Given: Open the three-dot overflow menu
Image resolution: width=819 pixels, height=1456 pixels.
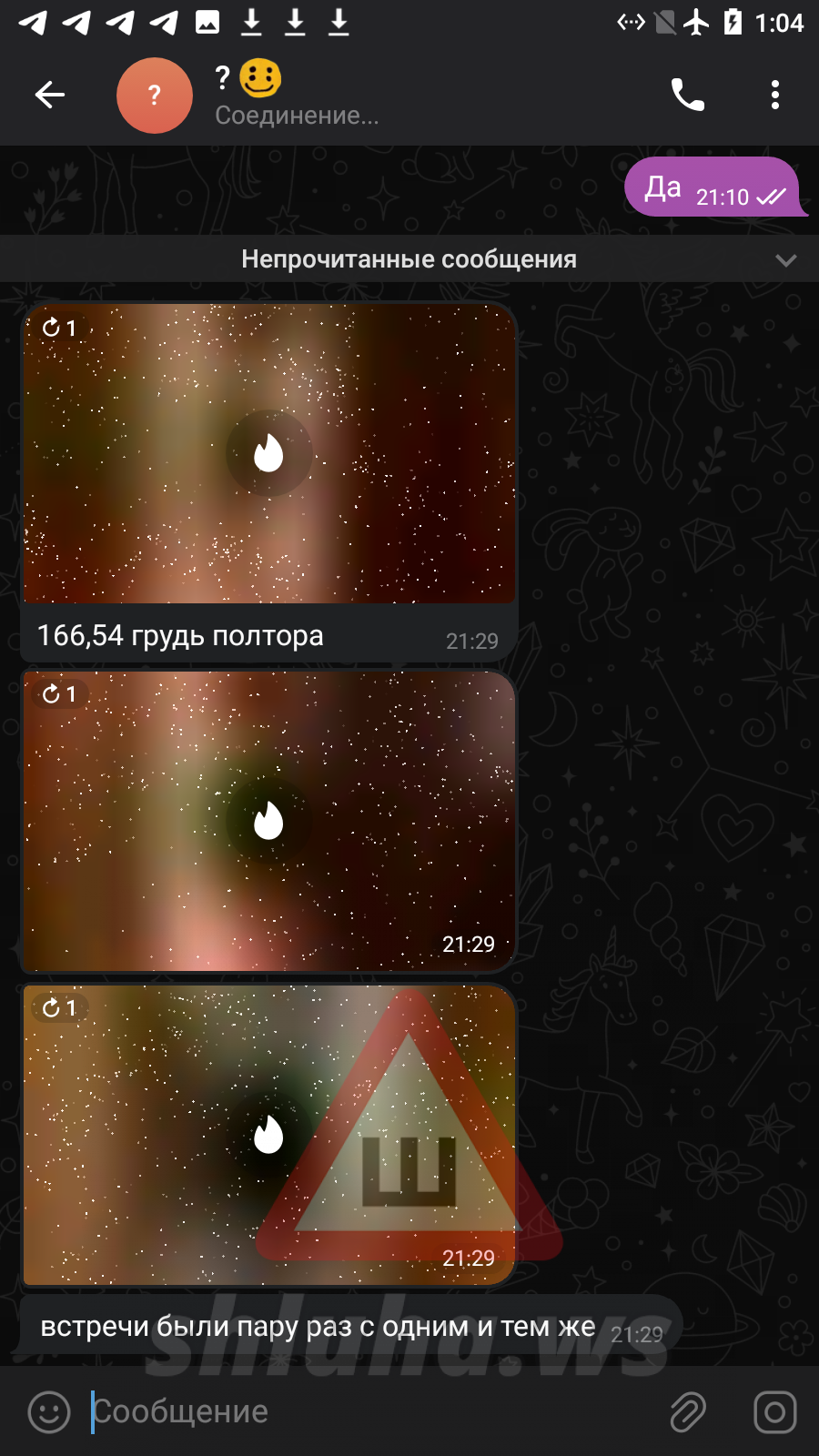Looking at the screenshot, I should [x=775, y=95].
